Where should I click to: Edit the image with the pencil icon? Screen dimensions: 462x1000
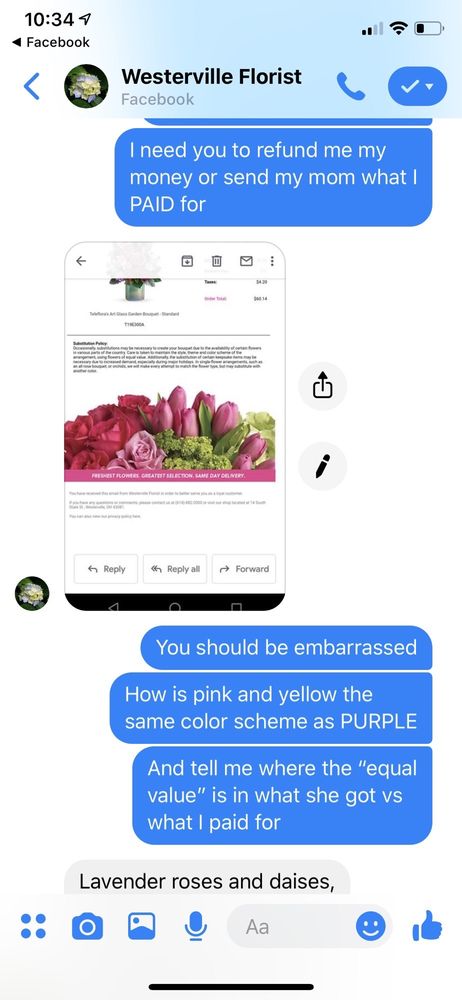coord(323,466)
